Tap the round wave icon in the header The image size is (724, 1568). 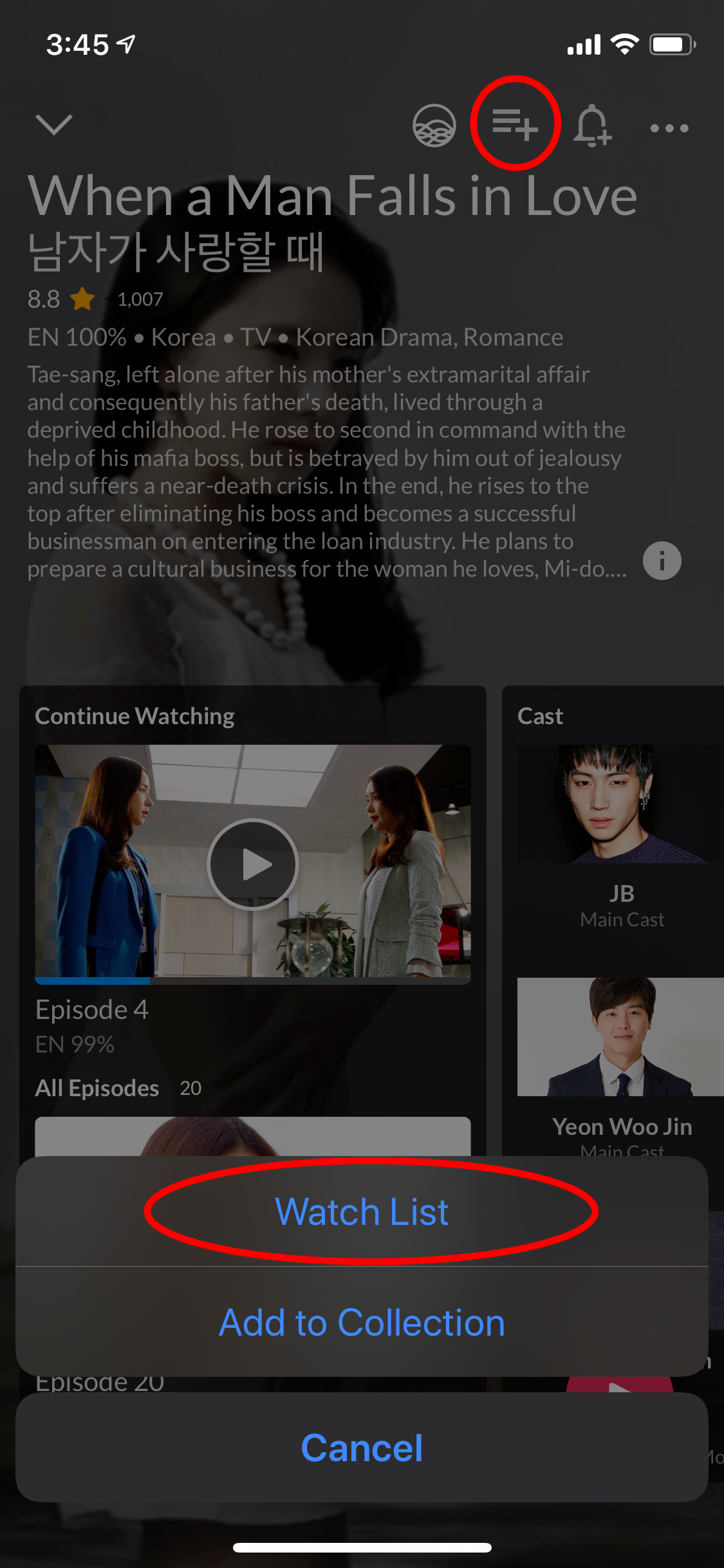[434, 126]
